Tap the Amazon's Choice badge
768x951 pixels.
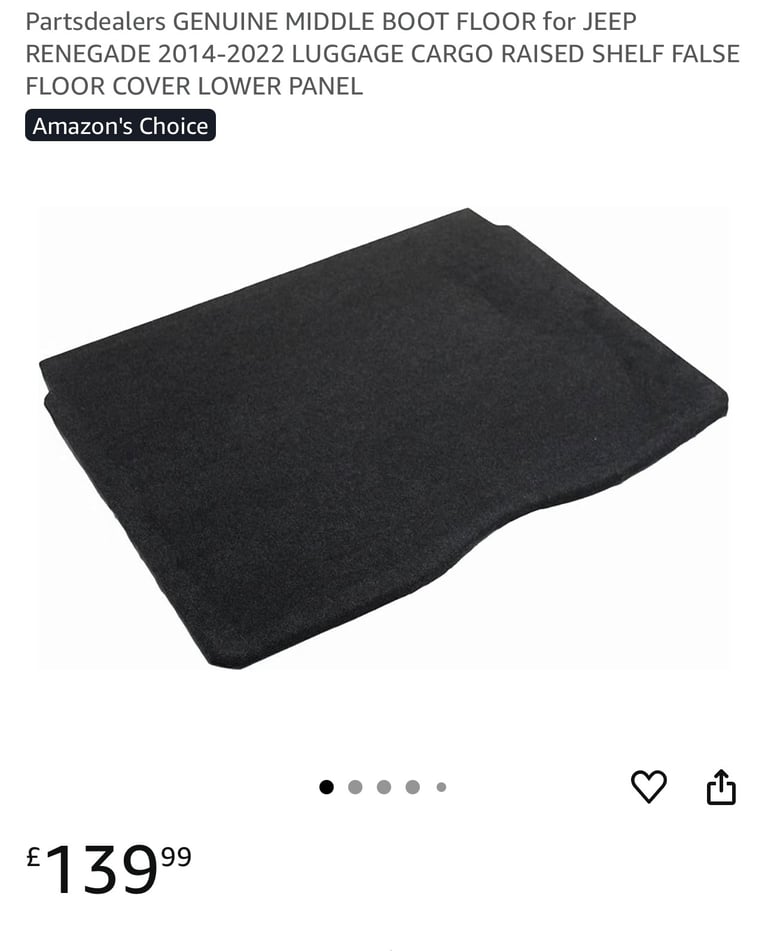[x=120, y=126]
